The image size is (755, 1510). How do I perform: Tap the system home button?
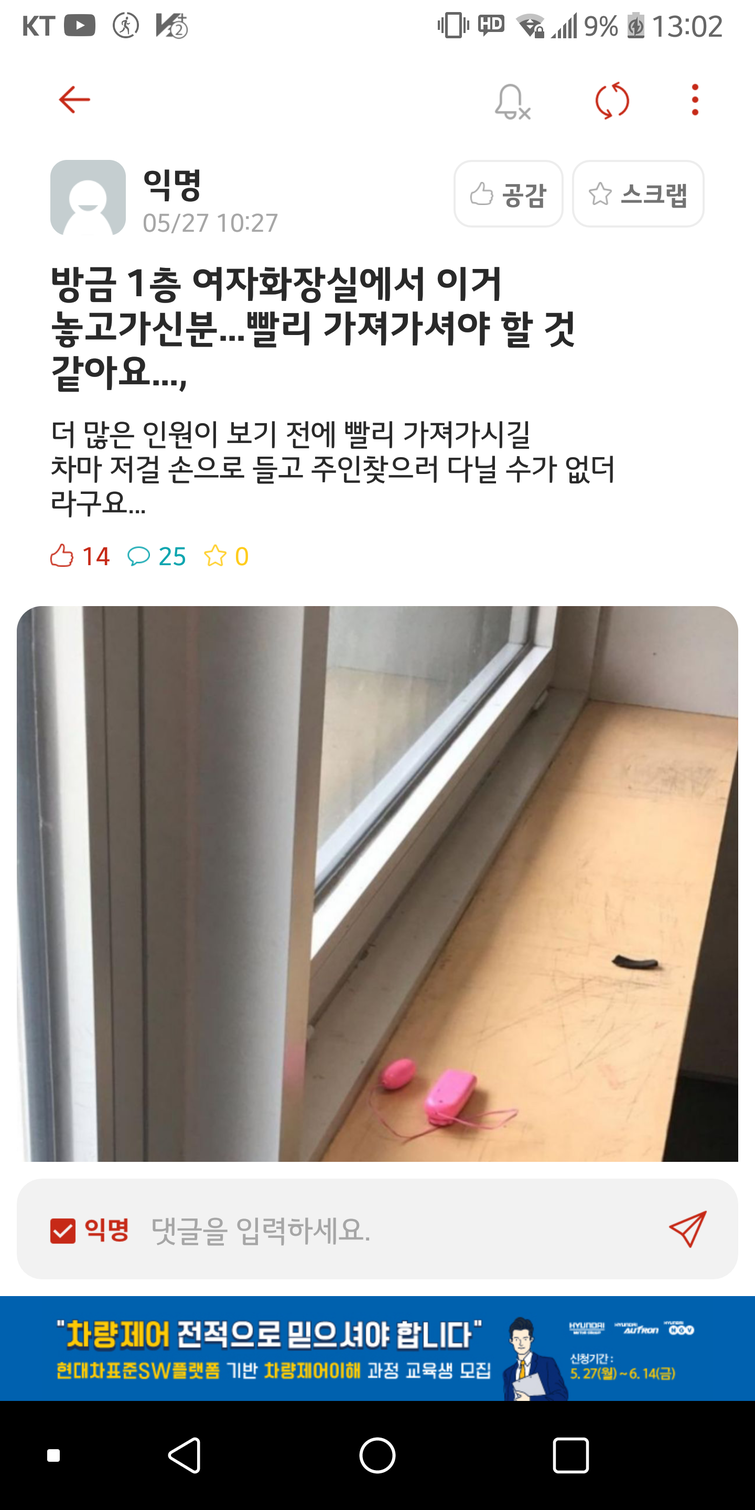pos(377,1455)
